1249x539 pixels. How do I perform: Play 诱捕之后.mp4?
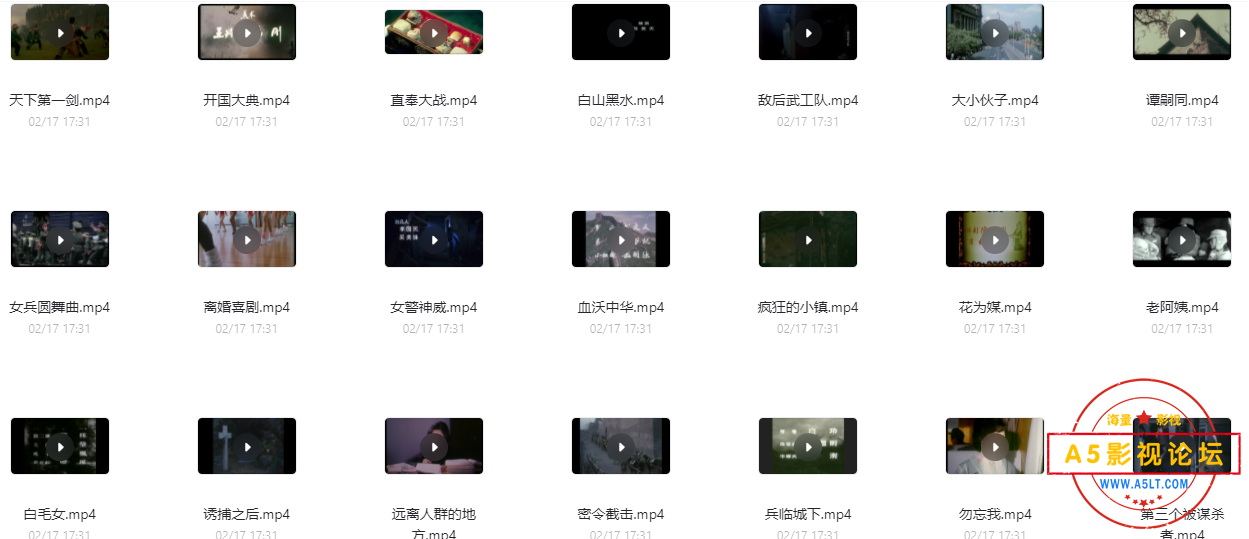click(247, 447)
